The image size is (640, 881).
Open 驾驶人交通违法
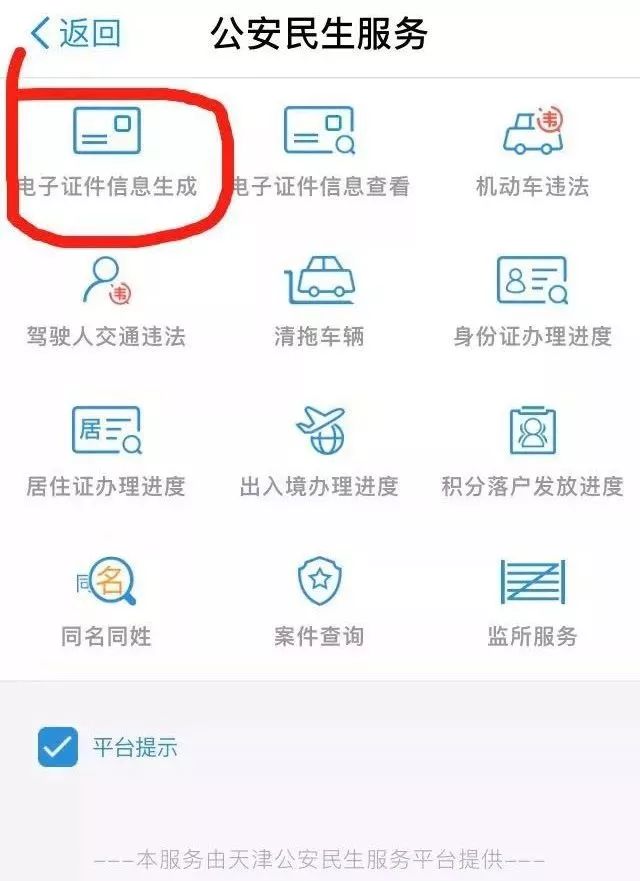tap(106, 302)
